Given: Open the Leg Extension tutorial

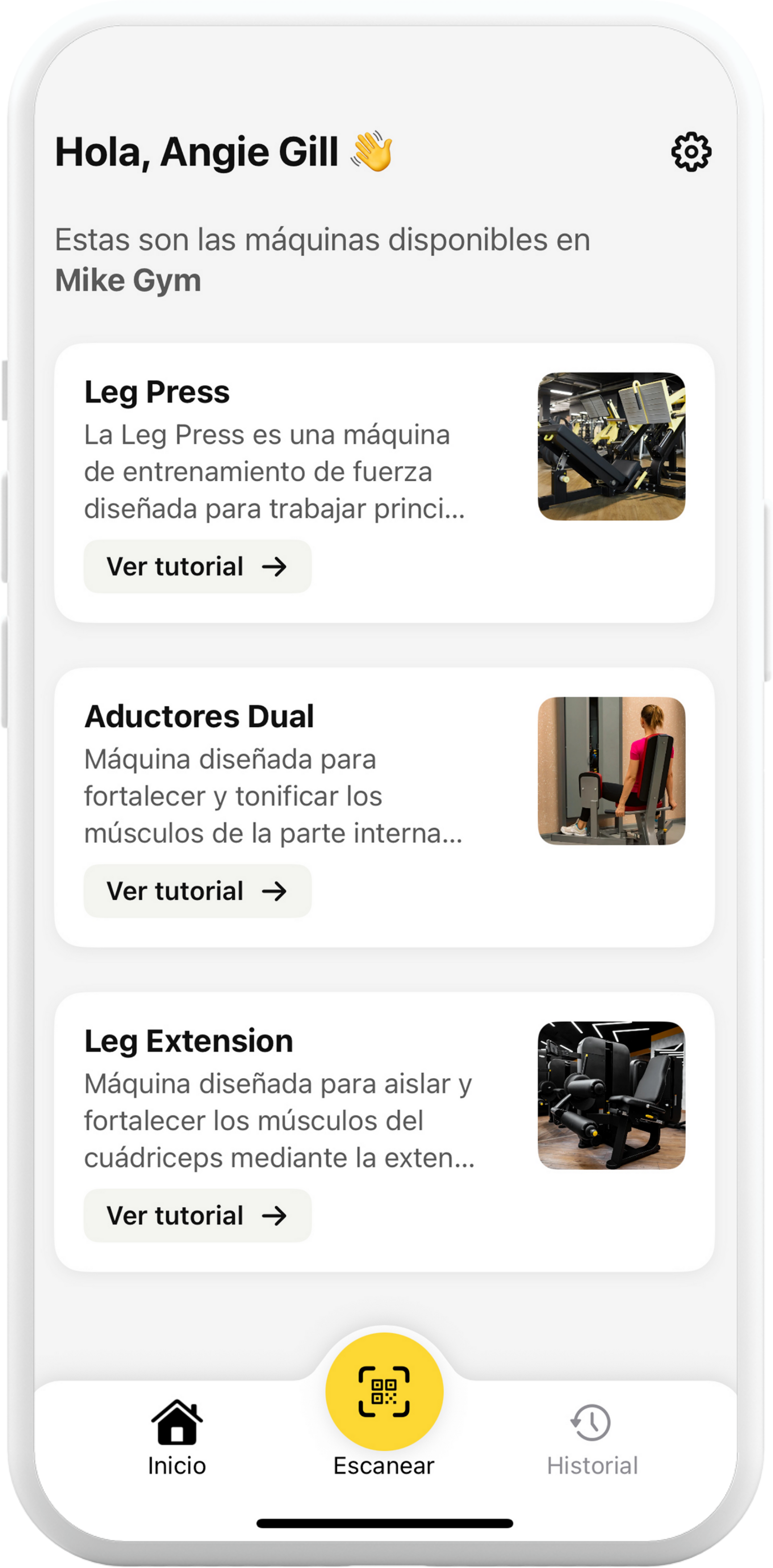Looking at the screenshot, I should tap(196, 1215).
